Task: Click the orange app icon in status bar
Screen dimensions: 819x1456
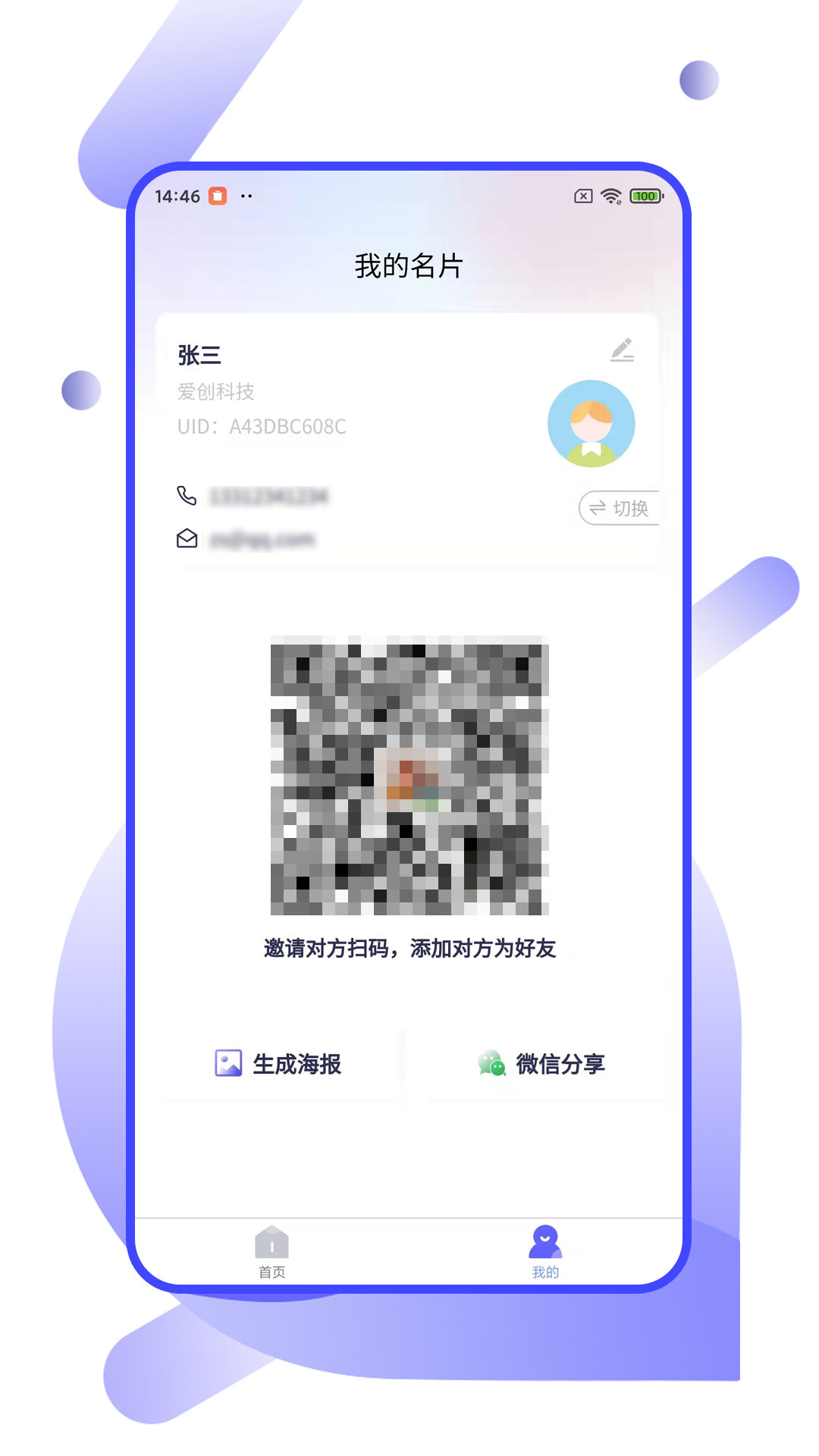Action: 218,196
